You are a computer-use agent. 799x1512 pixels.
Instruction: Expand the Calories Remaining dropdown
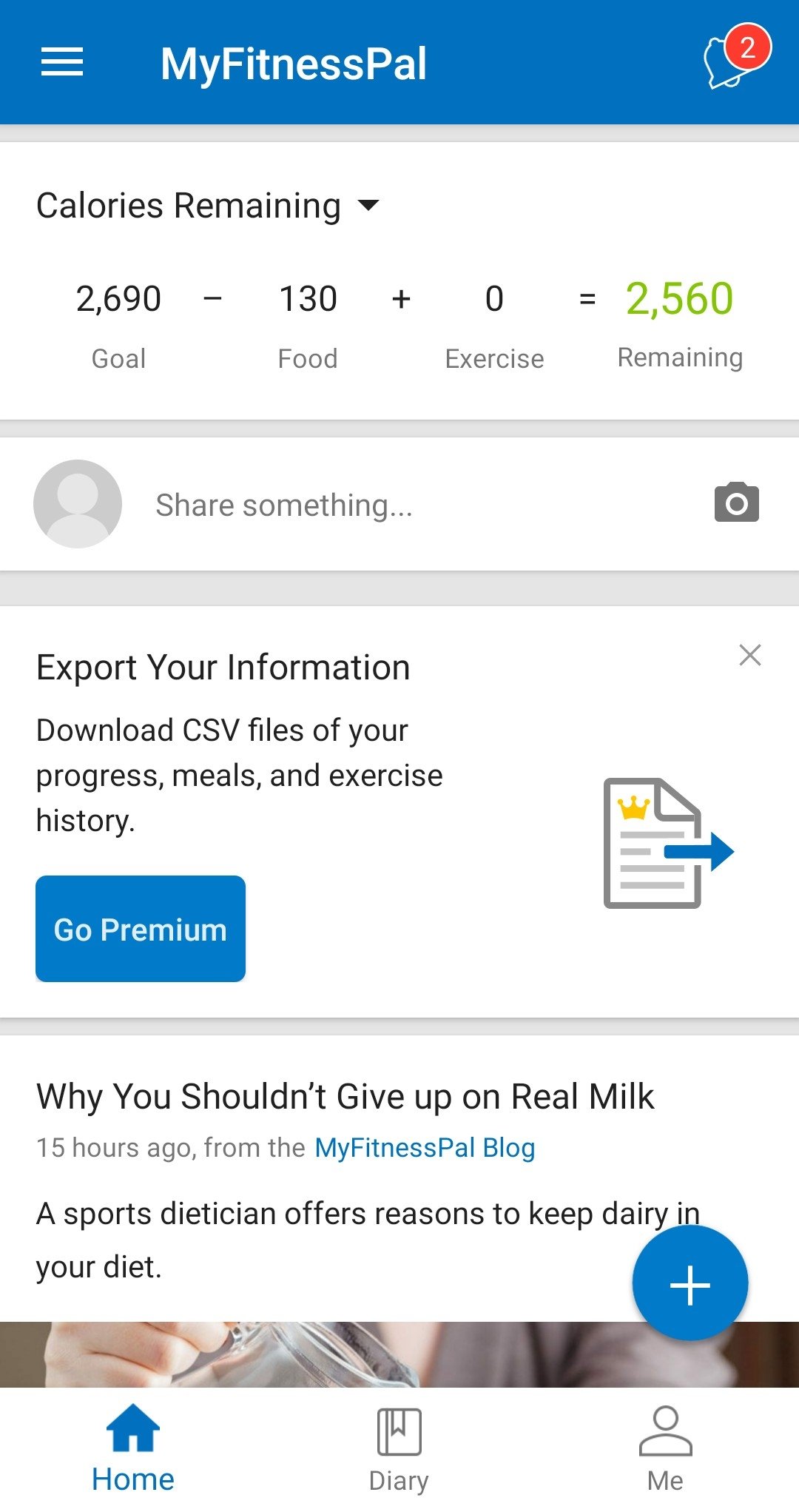(x=368, y=205)
